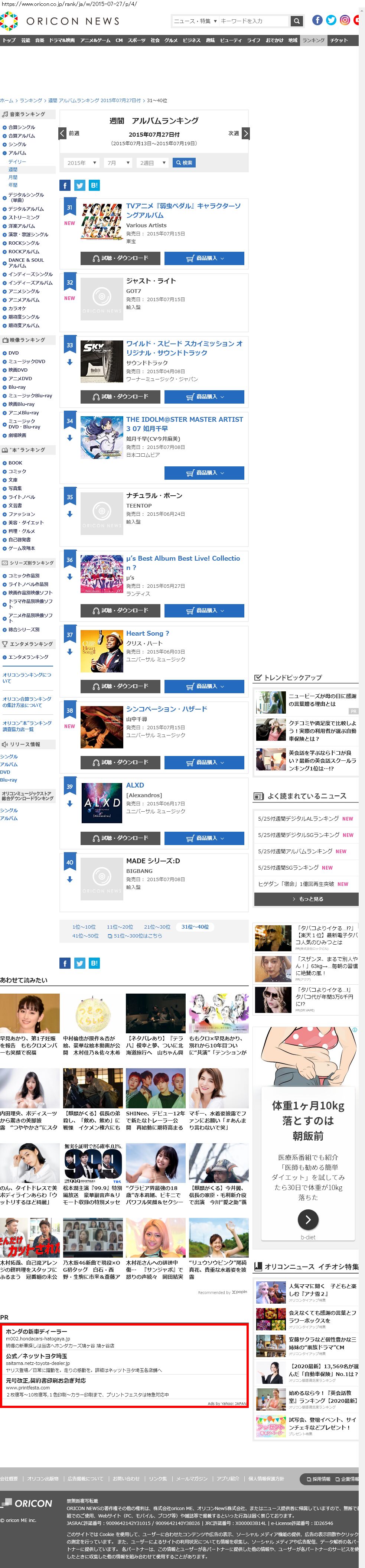Open the ランキング tab in top navigation
Screen dimensions: 365x1568
tap(313, 40)
